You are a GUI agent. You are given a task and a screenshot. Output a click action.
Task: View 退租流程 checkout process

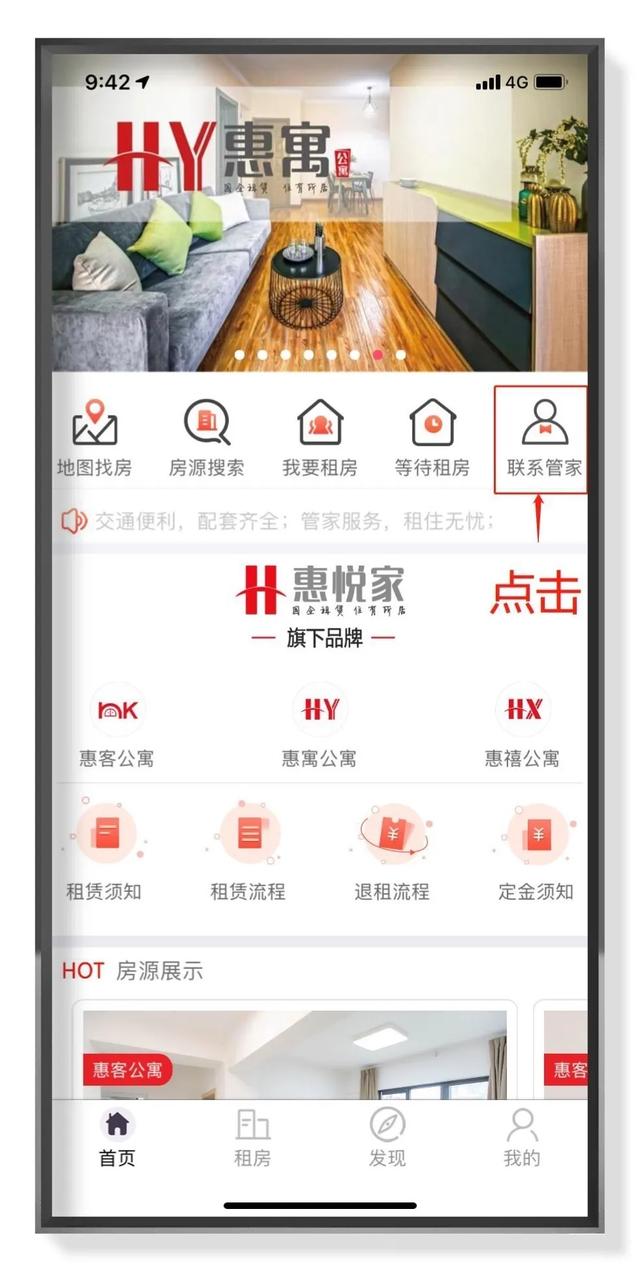(x=392, y=852)
